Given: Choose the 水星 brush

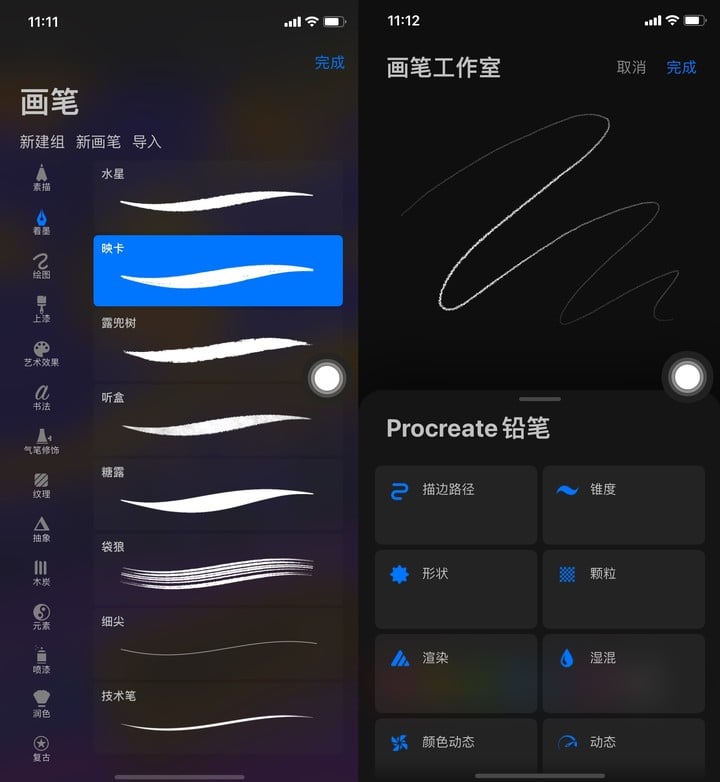Looking at the screenshot, I should 218,196.
